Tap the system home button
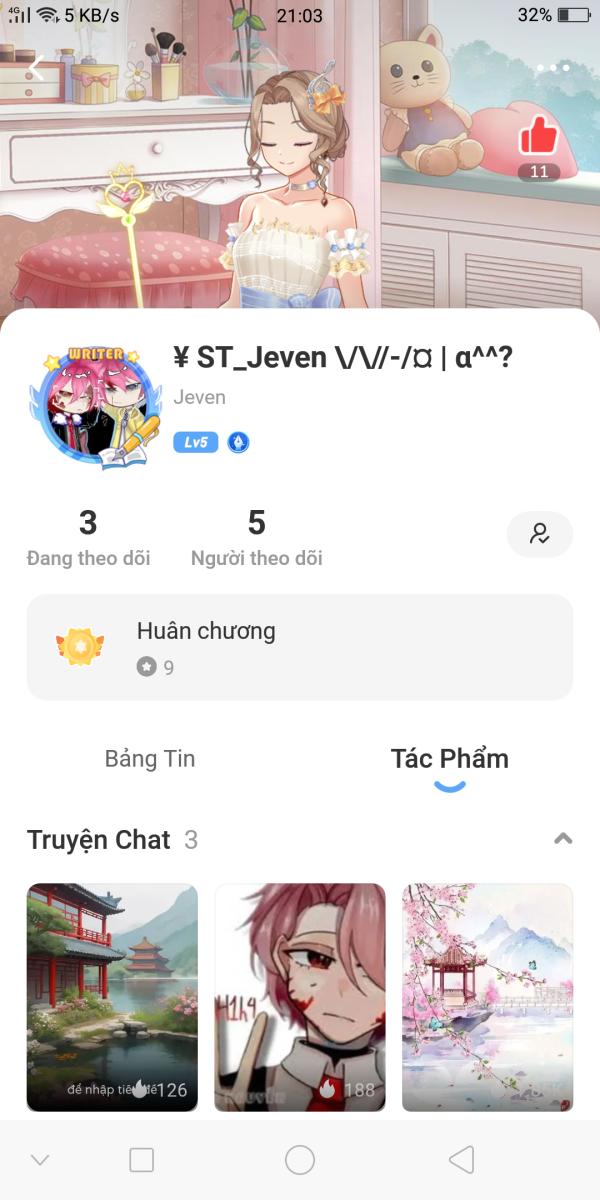Viewport: 600px width, 1200px height. tap(300, 1160)
